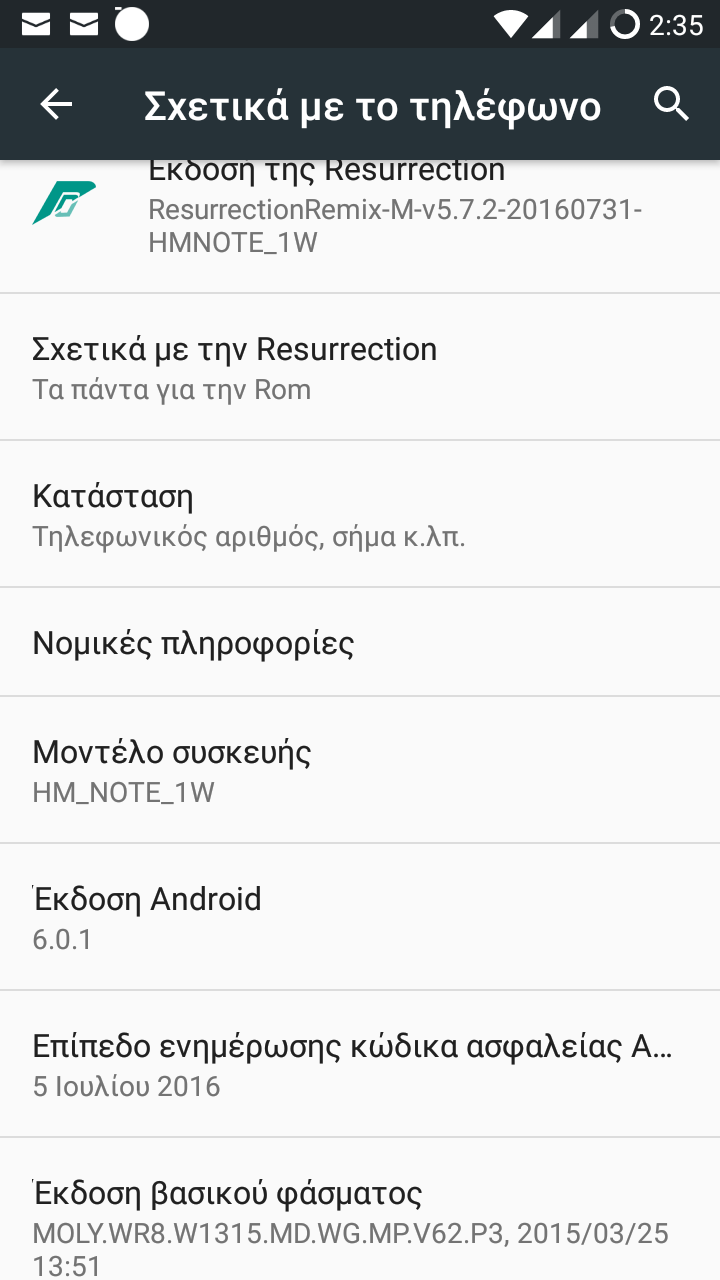Select Επίπεδο ενημέρωσης κώδικα ασφαλείας row
720x1280 pixels.
click(360, 1064)
